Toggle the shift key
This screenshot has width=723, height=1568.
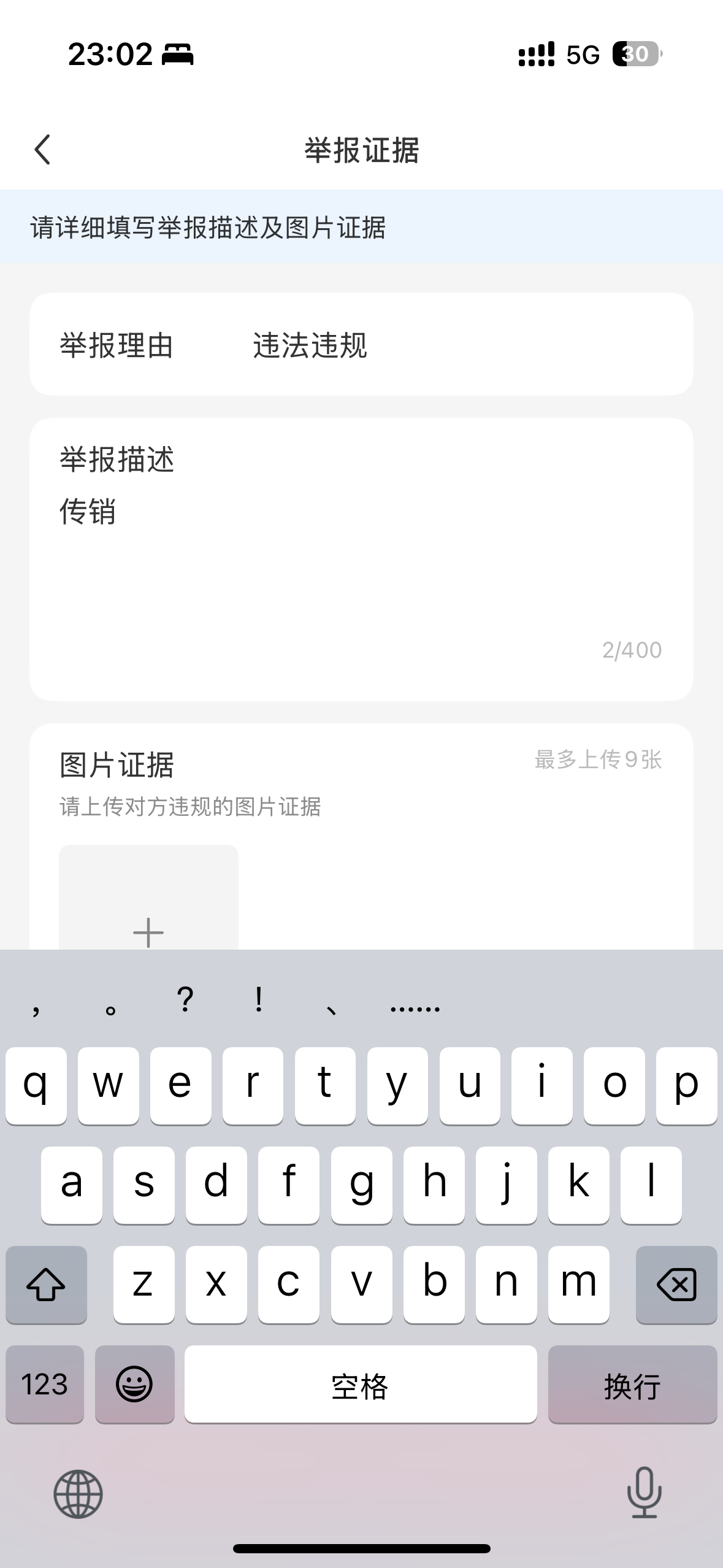(46, 1285)
